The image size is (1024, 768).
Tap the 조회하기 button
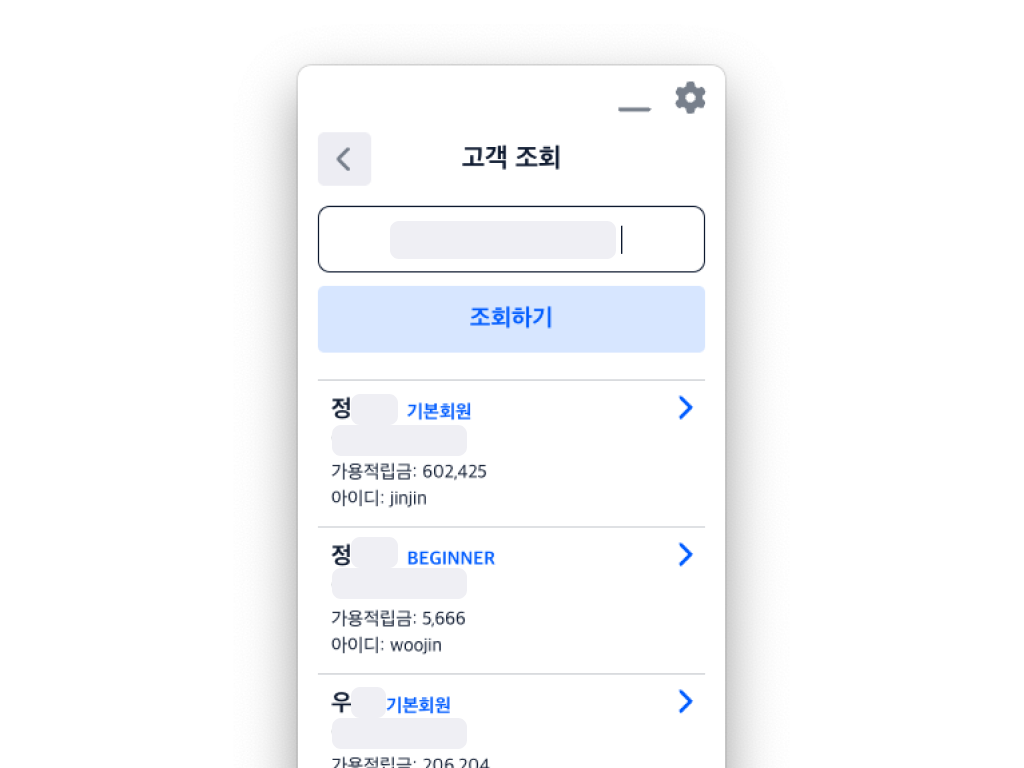(511, 319)
